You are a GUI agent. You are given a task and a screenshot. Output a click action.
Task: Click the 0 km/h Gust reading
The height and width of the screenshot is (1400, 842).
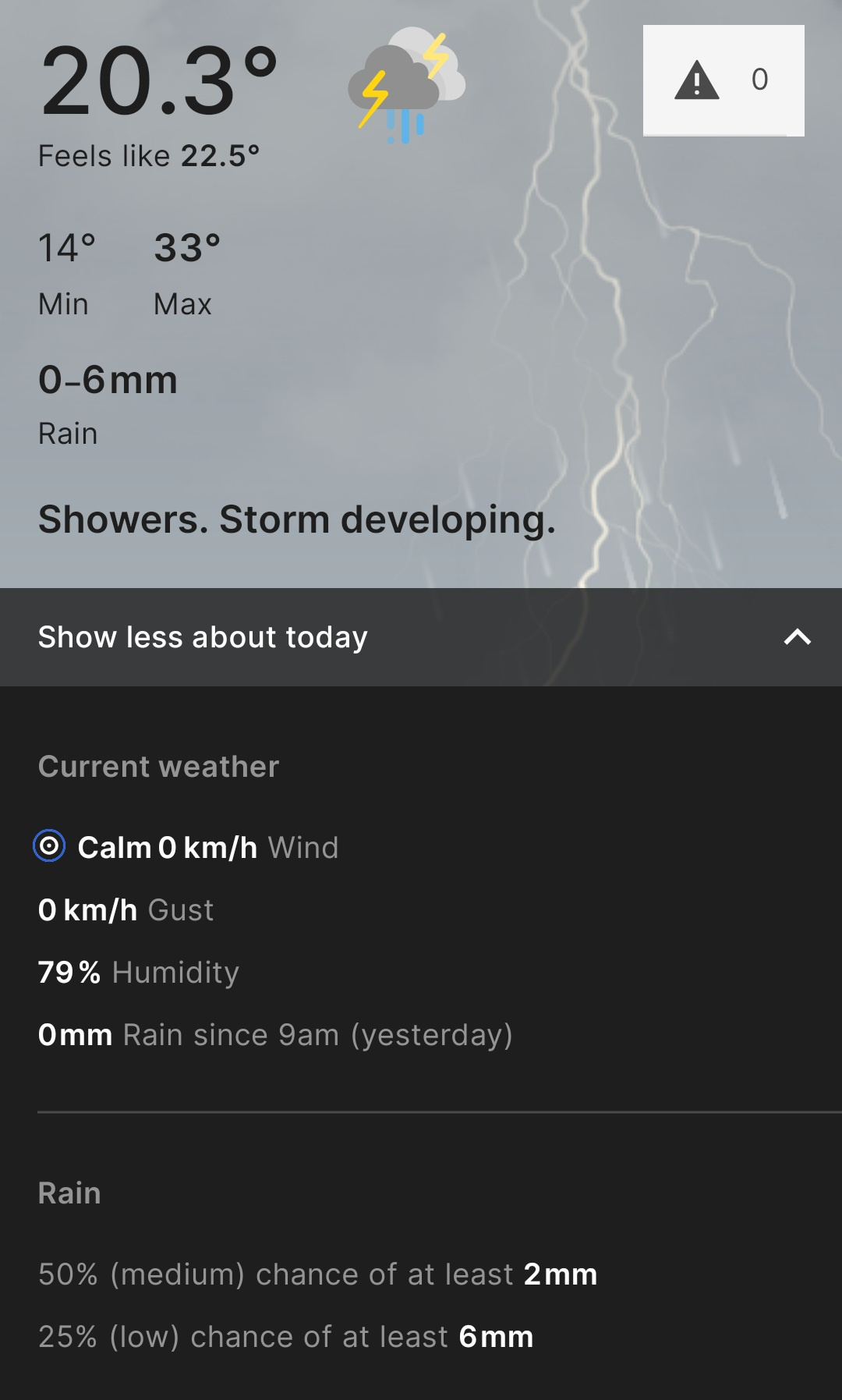(126, 909)
